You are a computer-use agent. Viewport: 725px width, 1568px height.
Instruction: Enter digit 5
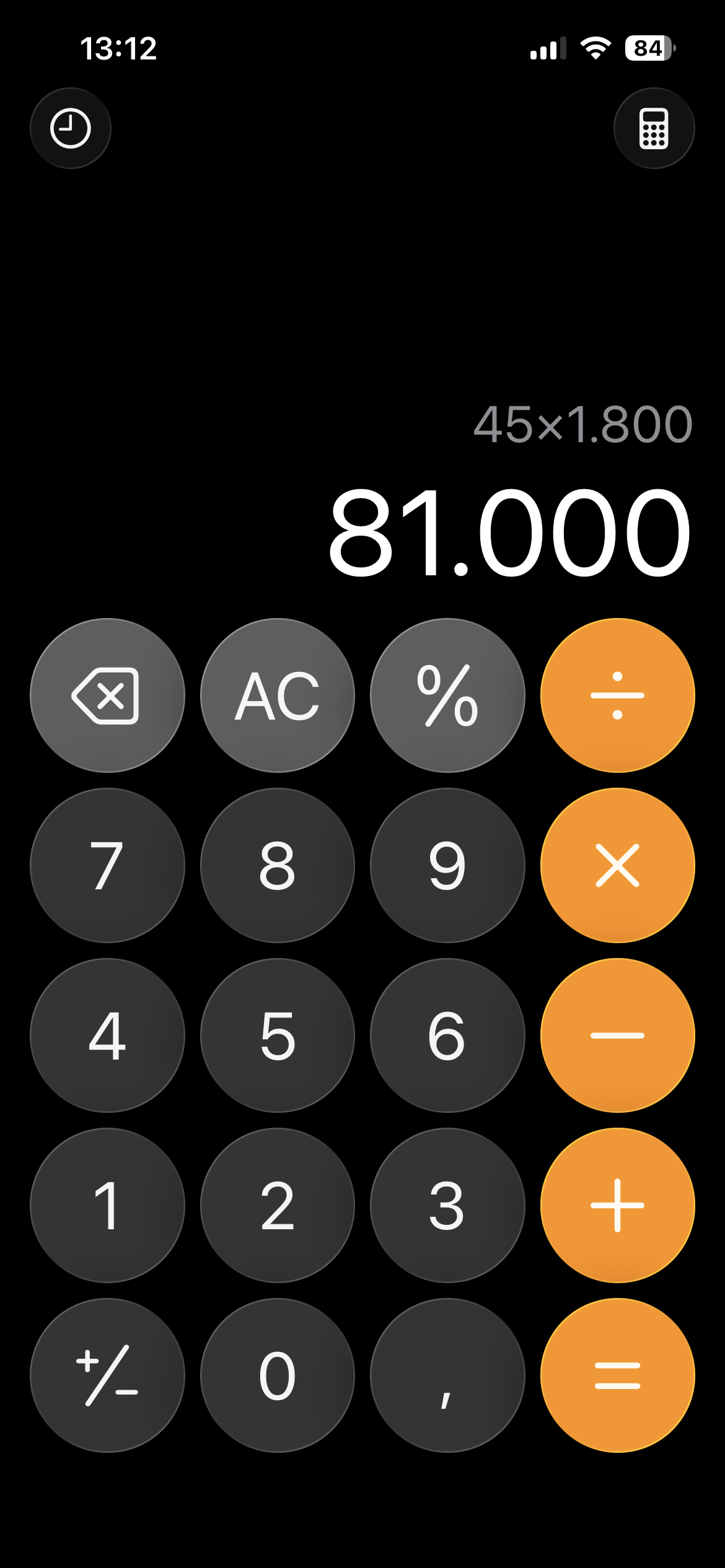point(277,1035)
